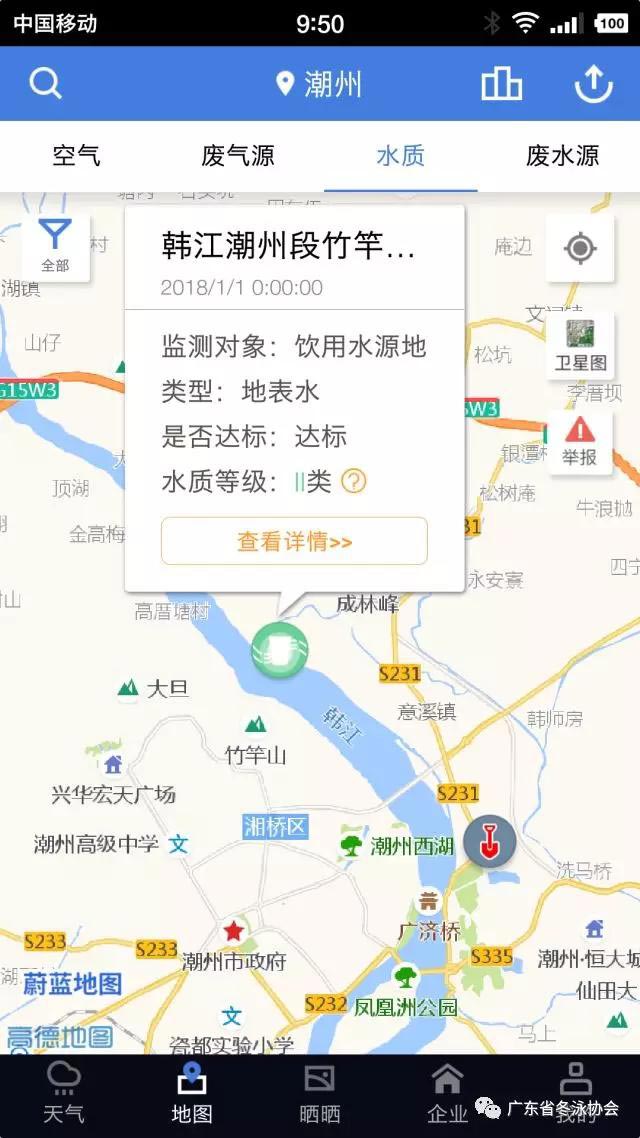The width and height of the screenshot is (640, 1138).
Task: Switch to the 废气源 tab
Action: coord(238,156)
